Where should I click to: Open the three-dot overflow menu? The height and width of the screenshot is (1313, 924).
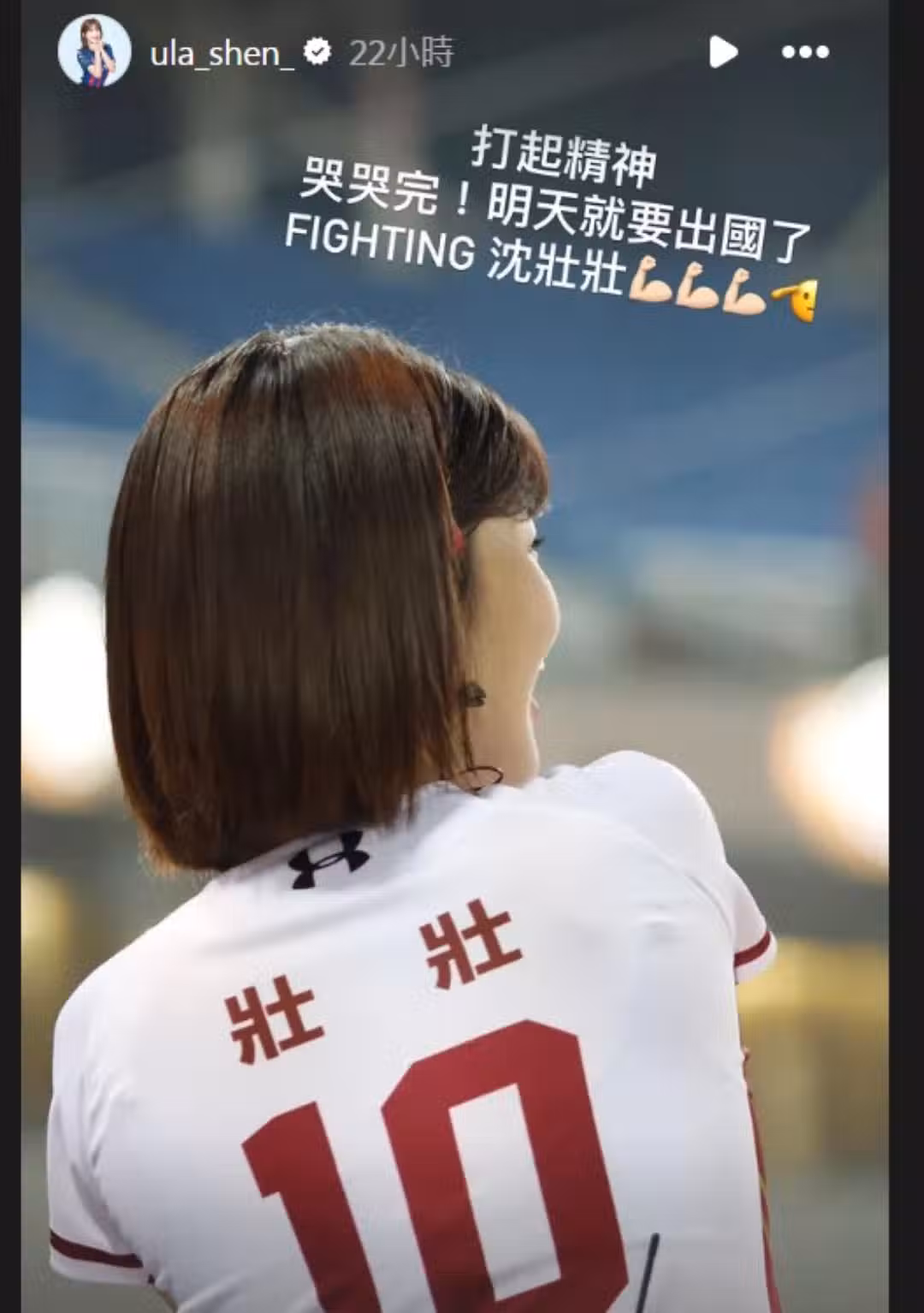(x=805, y=52)
